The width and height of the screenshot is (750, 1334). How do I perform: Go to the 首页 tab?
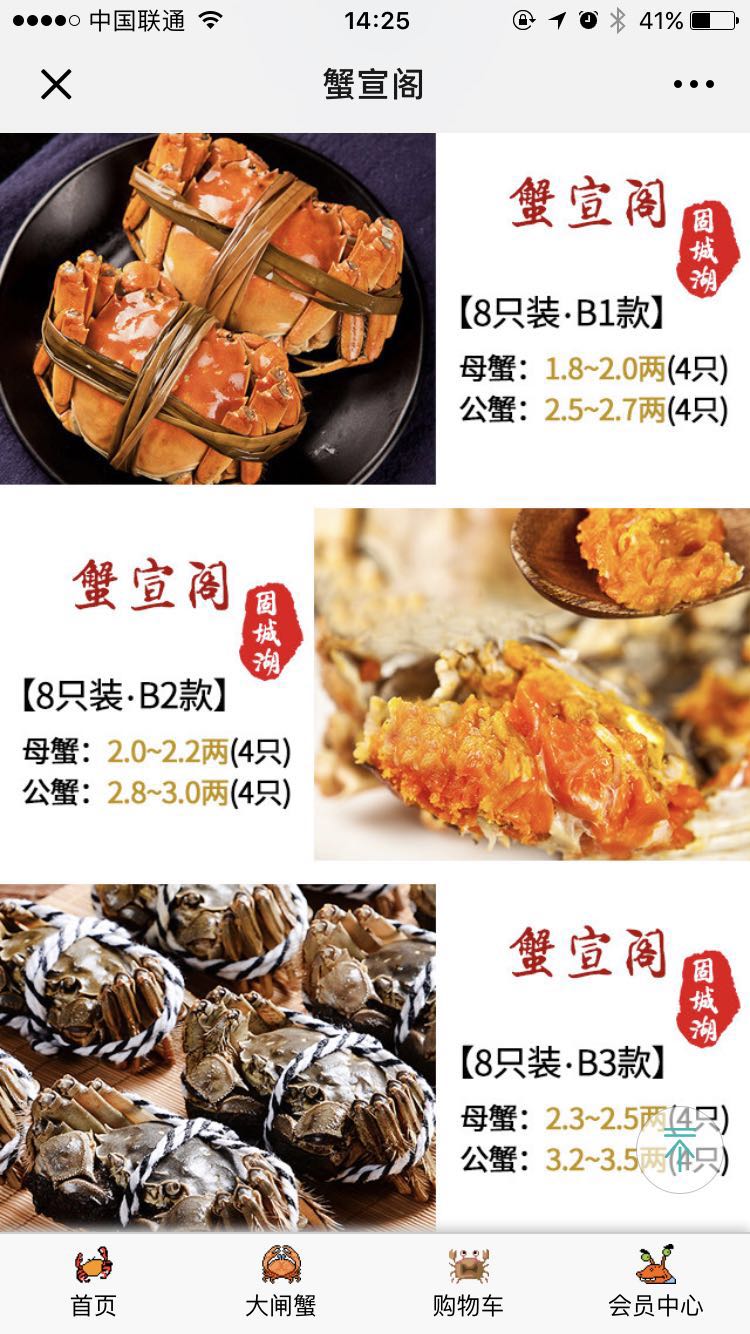pos(94,1283)
